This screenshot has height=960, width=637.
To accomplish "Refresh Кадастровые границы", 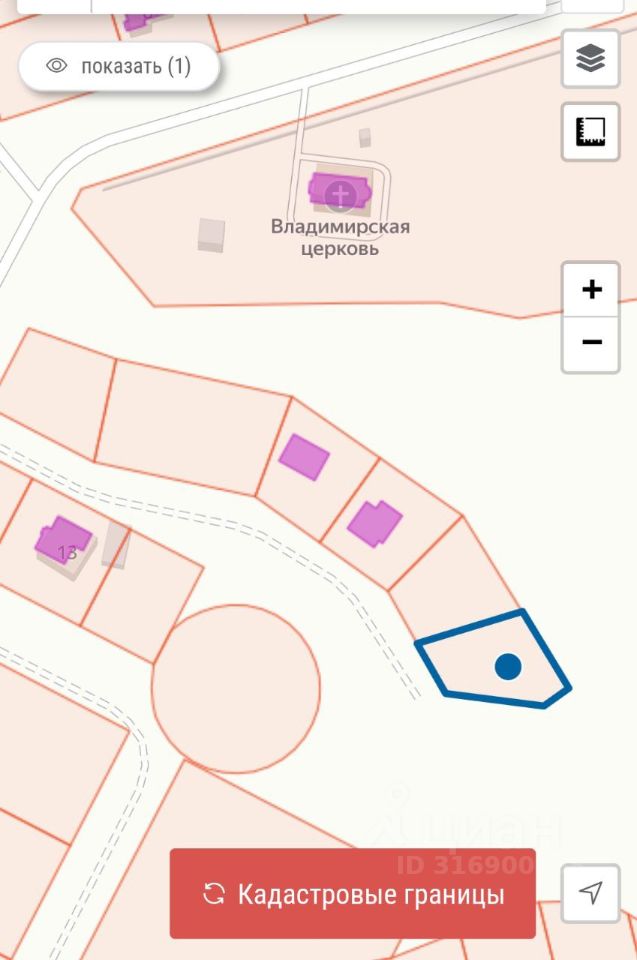I will 352,894.
